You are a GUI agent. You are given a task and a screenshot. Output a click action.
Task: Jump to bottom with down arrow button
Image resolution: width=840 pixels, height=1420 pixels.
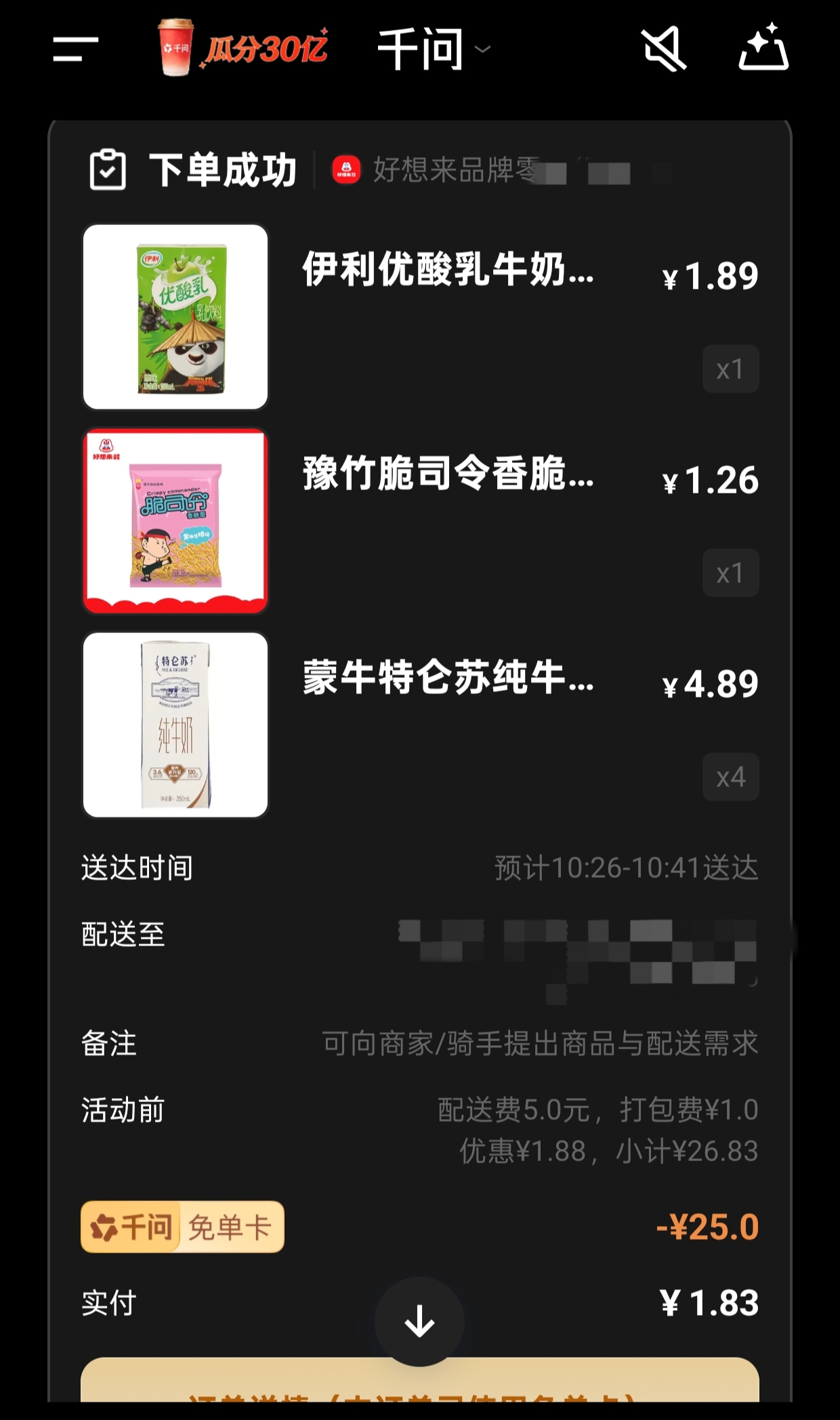[419, 1321]
